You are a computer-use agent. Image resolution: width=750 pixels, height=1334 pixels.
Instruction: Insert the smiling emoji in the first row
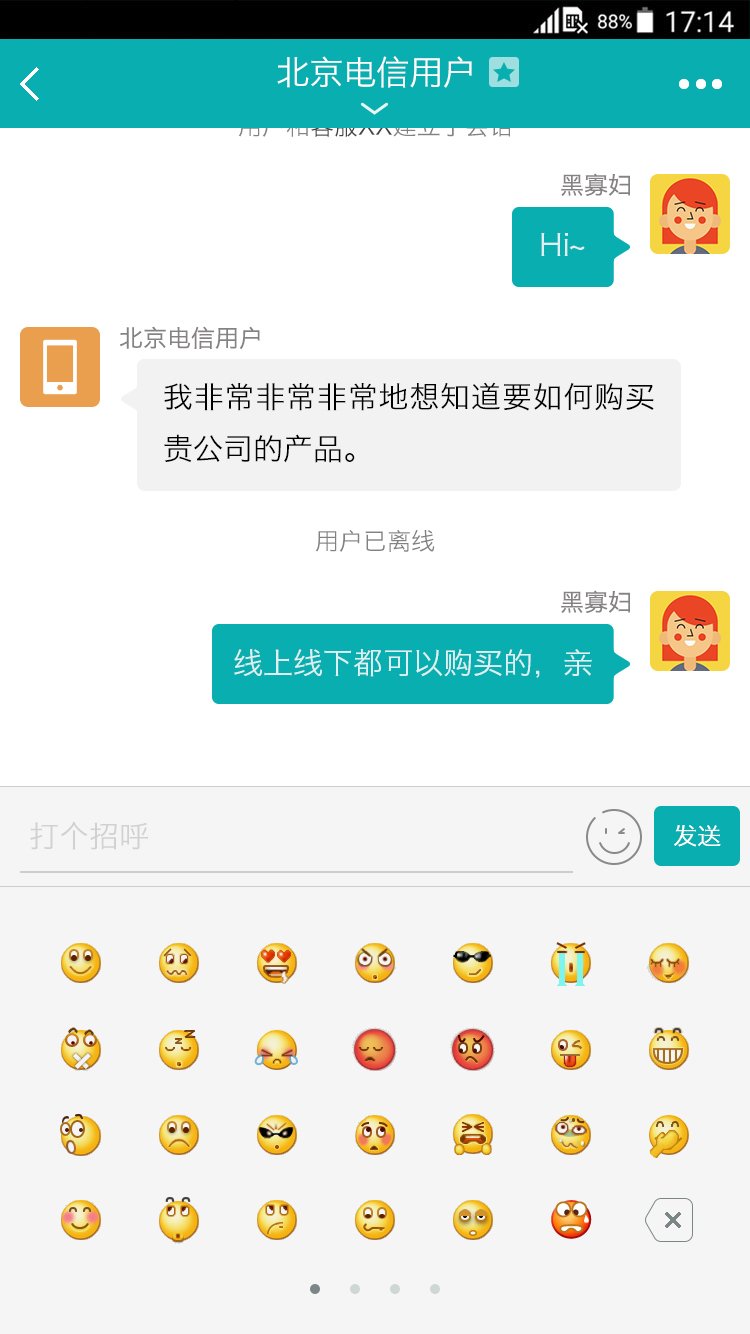click(81, 964)
